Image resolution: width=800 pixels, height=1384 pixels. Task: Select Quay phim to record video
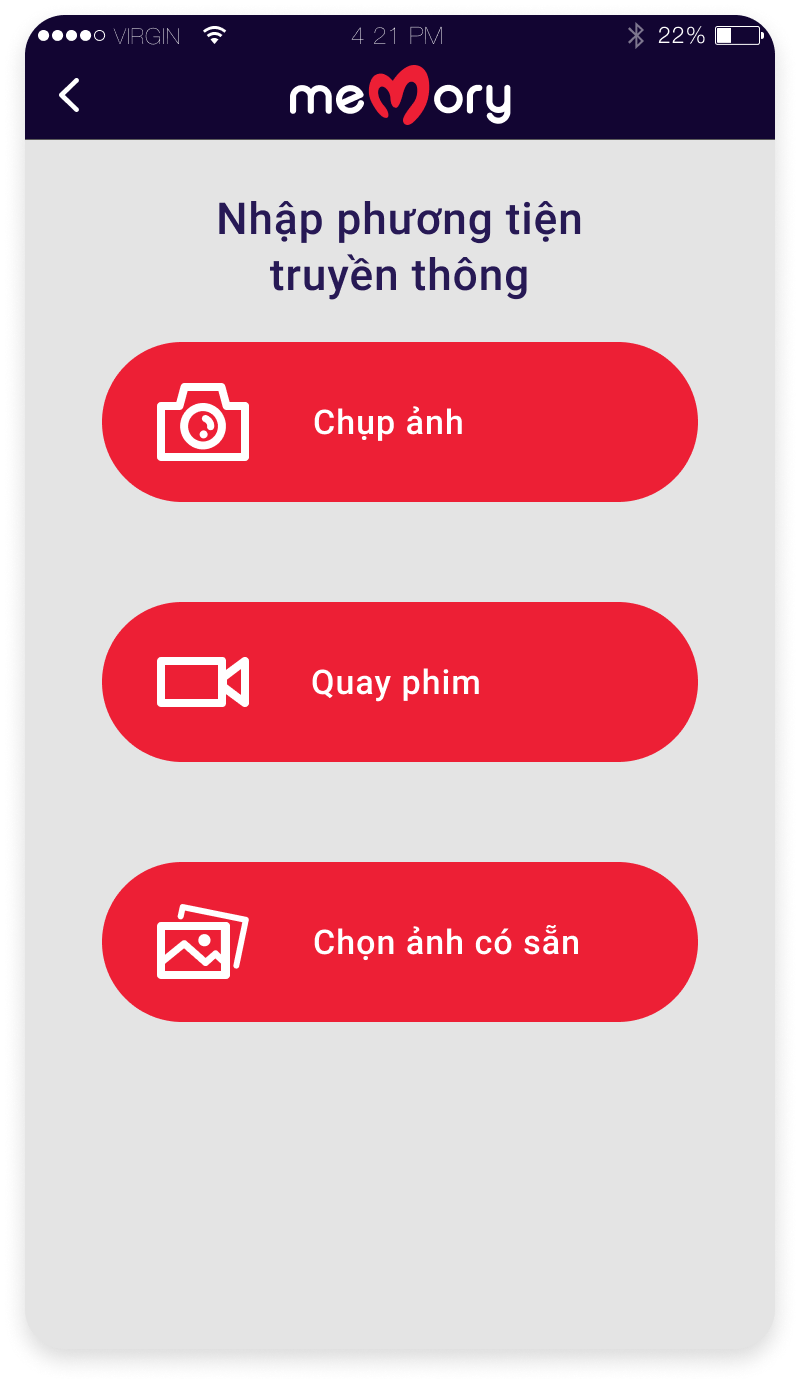[x=400, y=682]
